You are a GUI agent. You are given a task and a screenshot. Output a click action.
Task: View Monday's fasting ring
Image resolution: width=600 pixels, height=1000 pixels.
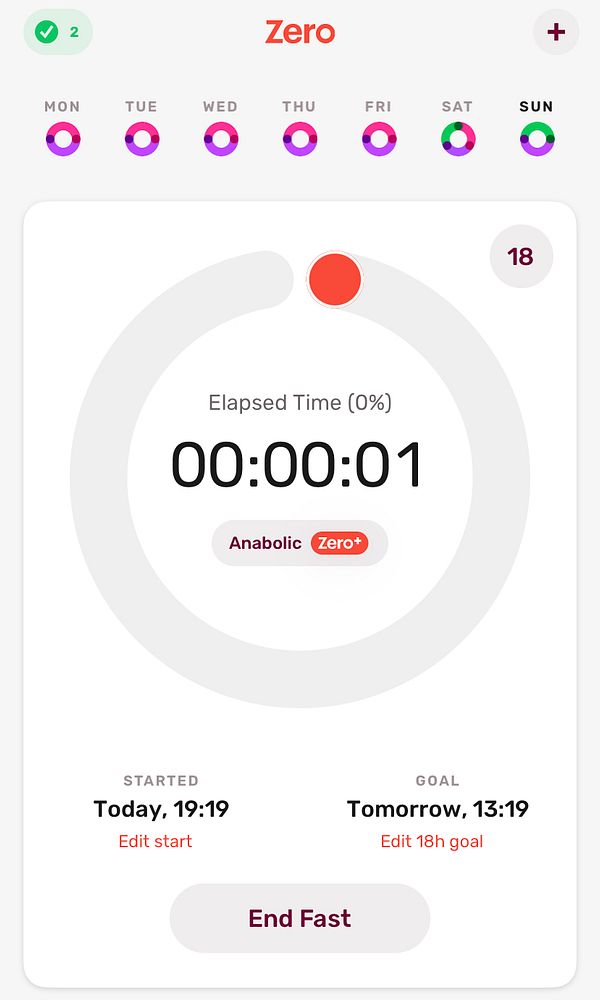click(62, 139)
